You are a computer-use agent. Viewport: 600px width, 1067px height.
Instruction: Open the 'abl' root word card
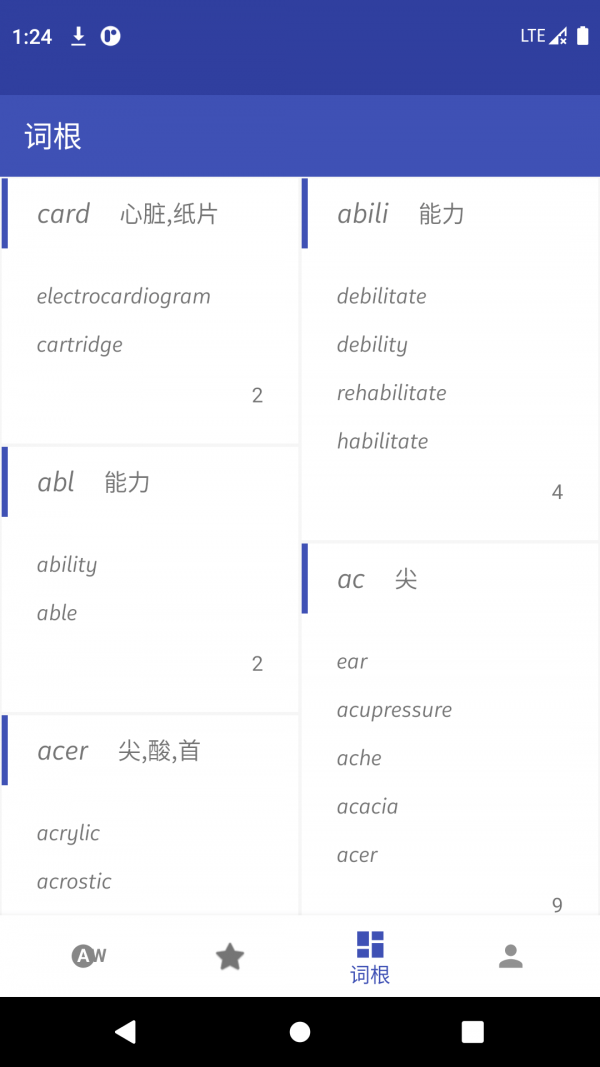150,578
